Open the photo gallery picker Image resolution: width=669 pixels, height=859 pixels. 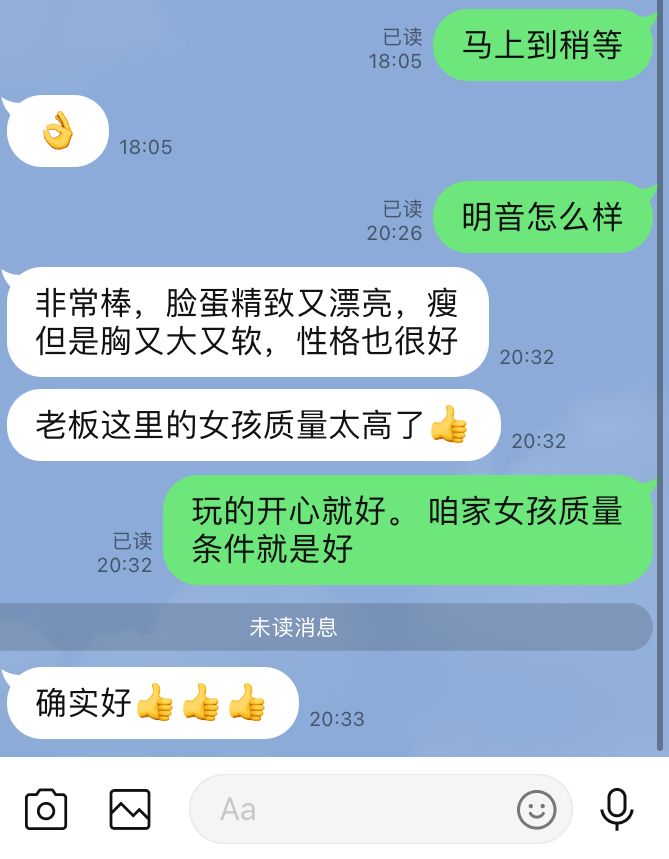tap(130, 809)
